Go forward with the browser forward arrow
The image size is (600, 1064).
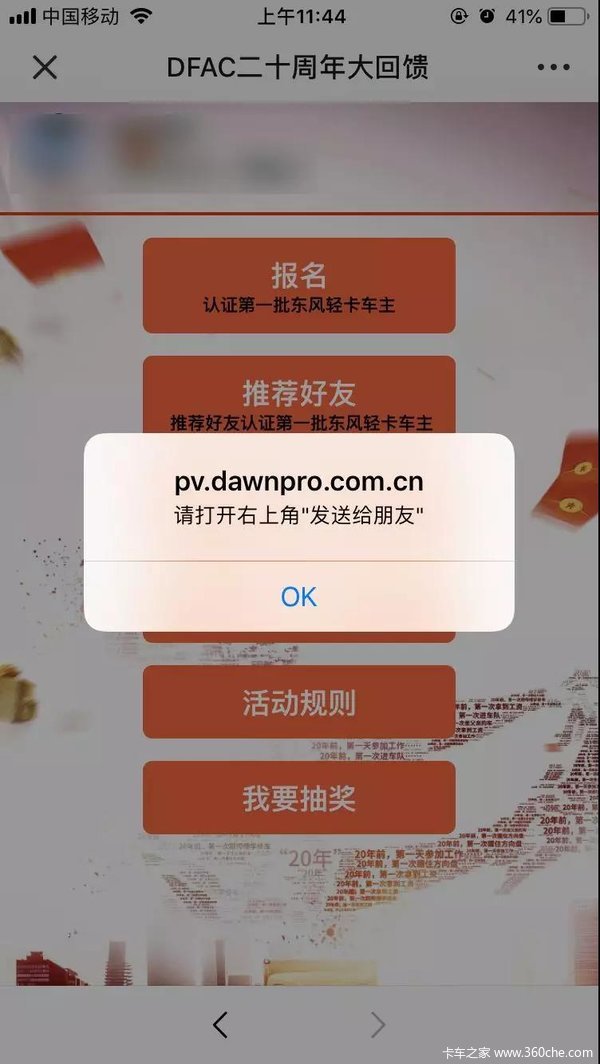377,1023
